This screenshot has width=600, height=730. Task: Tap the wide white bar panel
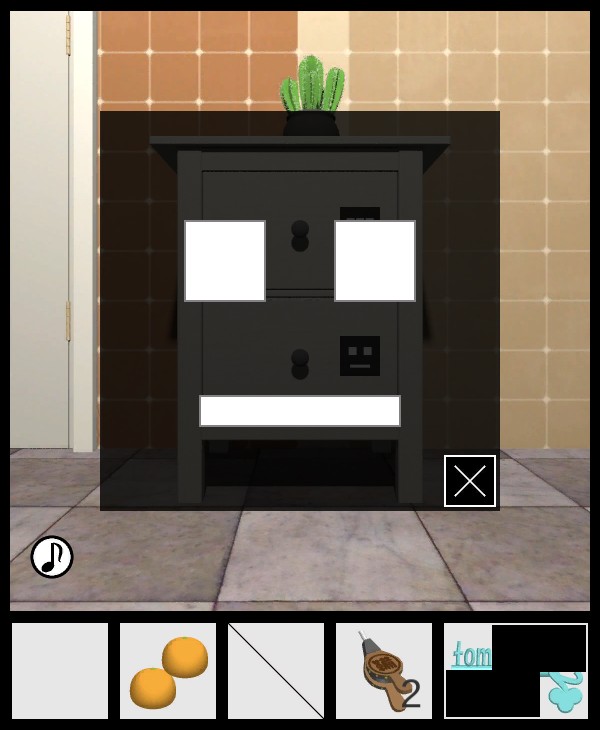click(x=300, y=411)
